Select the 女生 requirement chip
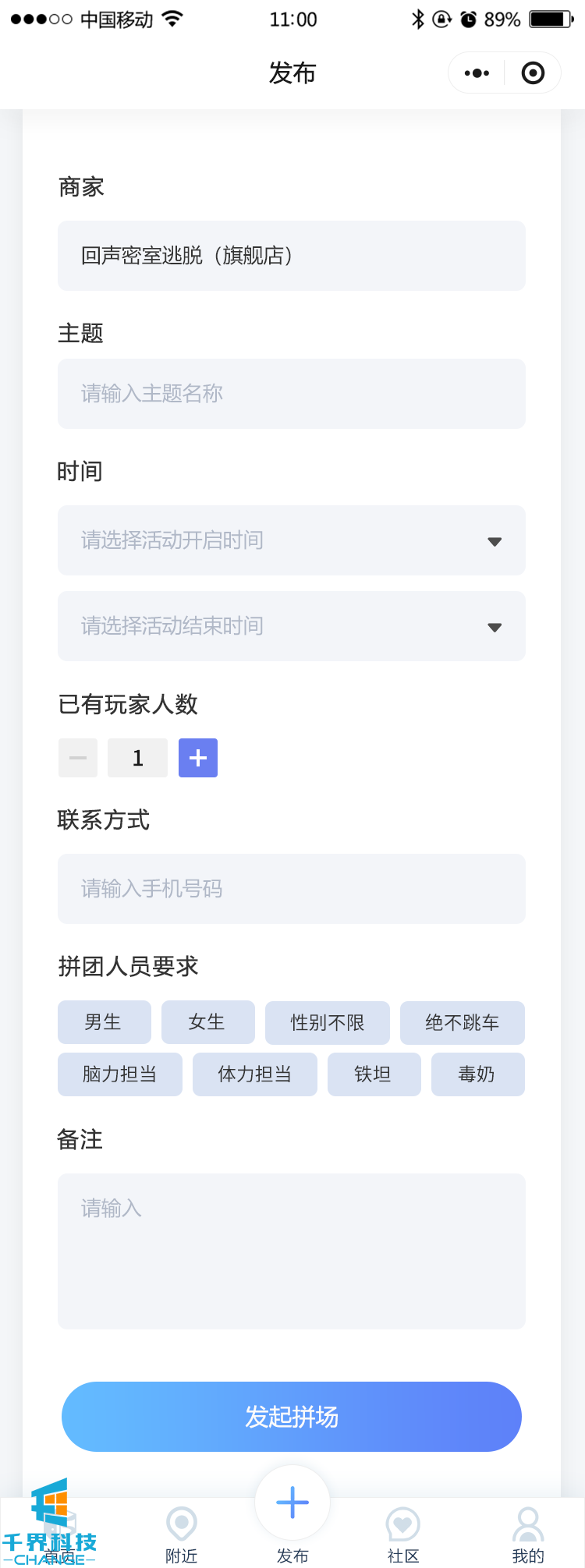Screen dimensions: 585x1568 [207, 1022]
